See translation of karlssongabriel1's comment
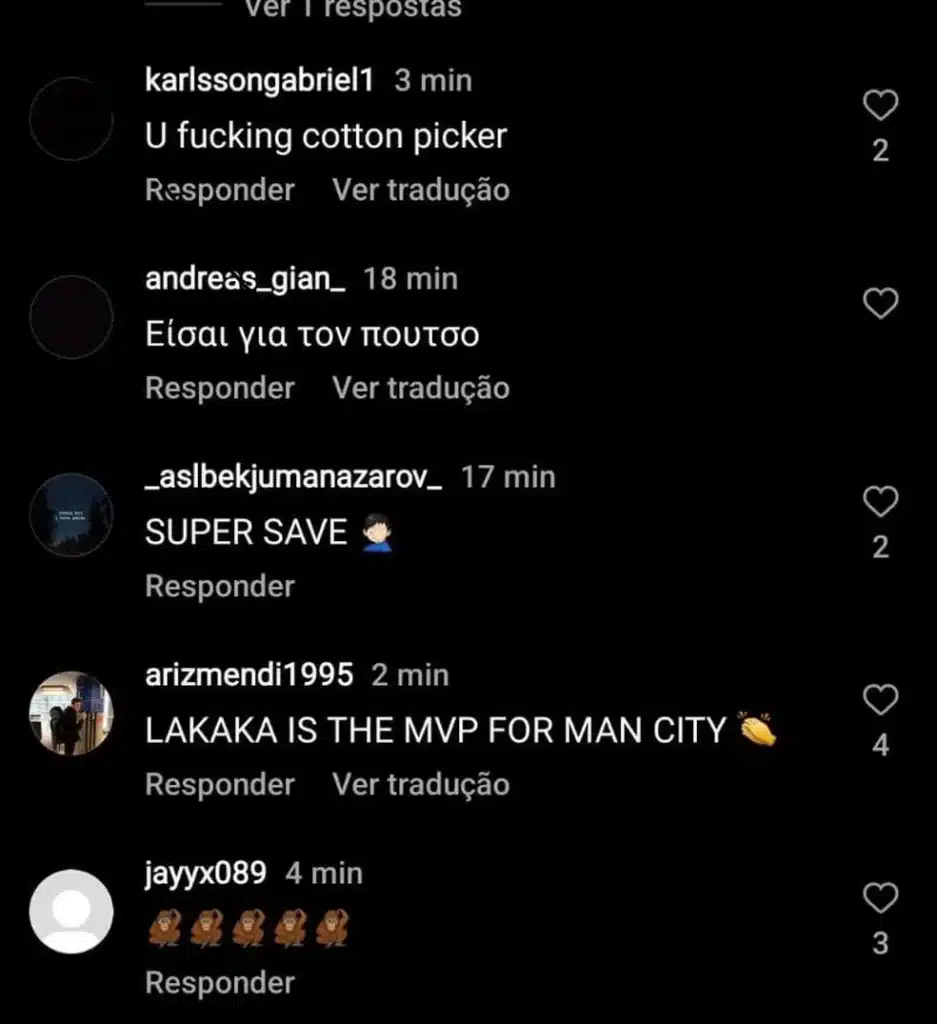The image size is (937, 1024). [421, 190]
